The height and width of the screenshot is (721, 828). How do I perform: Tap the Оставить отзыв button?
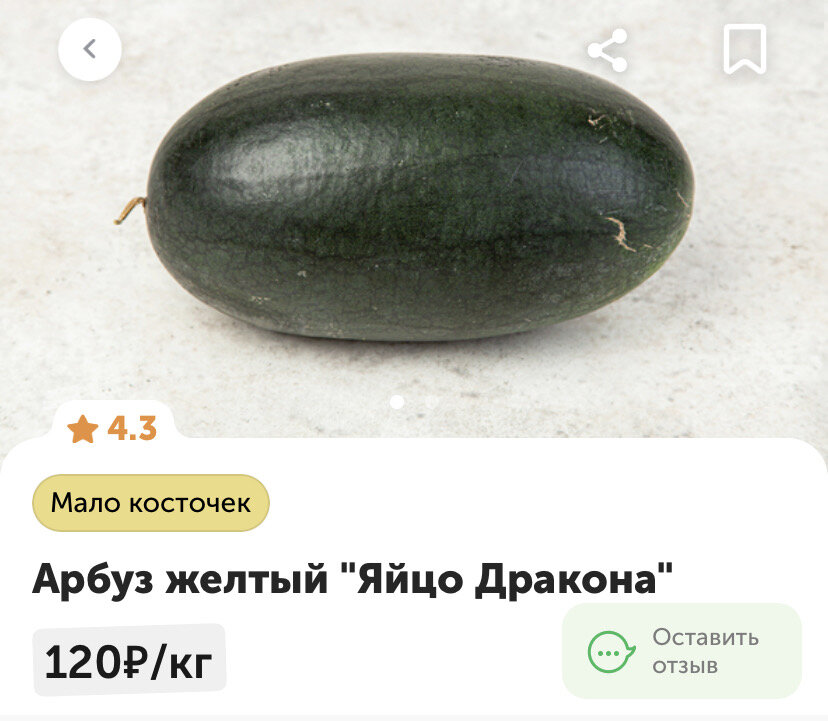pos(682,651)
